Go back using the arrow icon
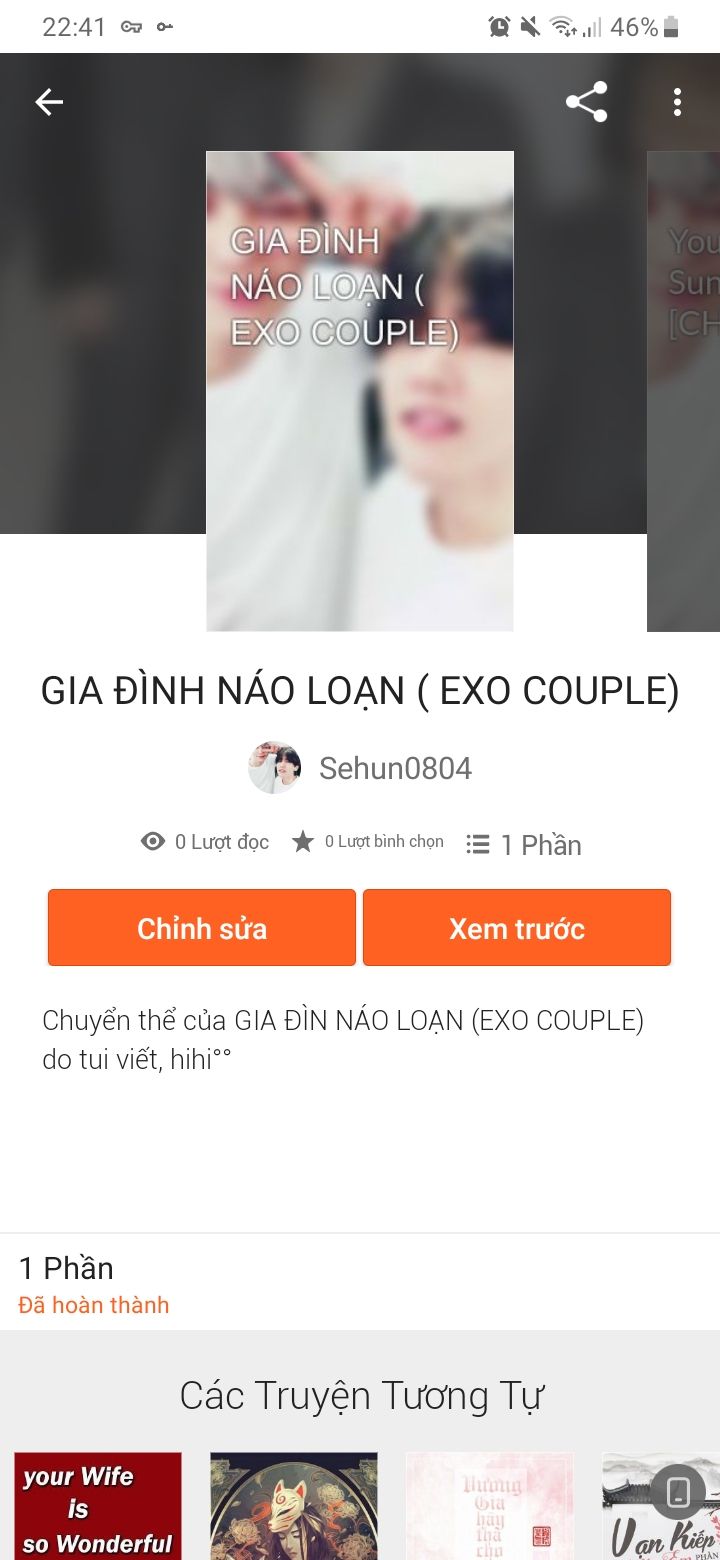Image resolution: width=720 pixels, height=1560 pixels. [x=49, y=102]
